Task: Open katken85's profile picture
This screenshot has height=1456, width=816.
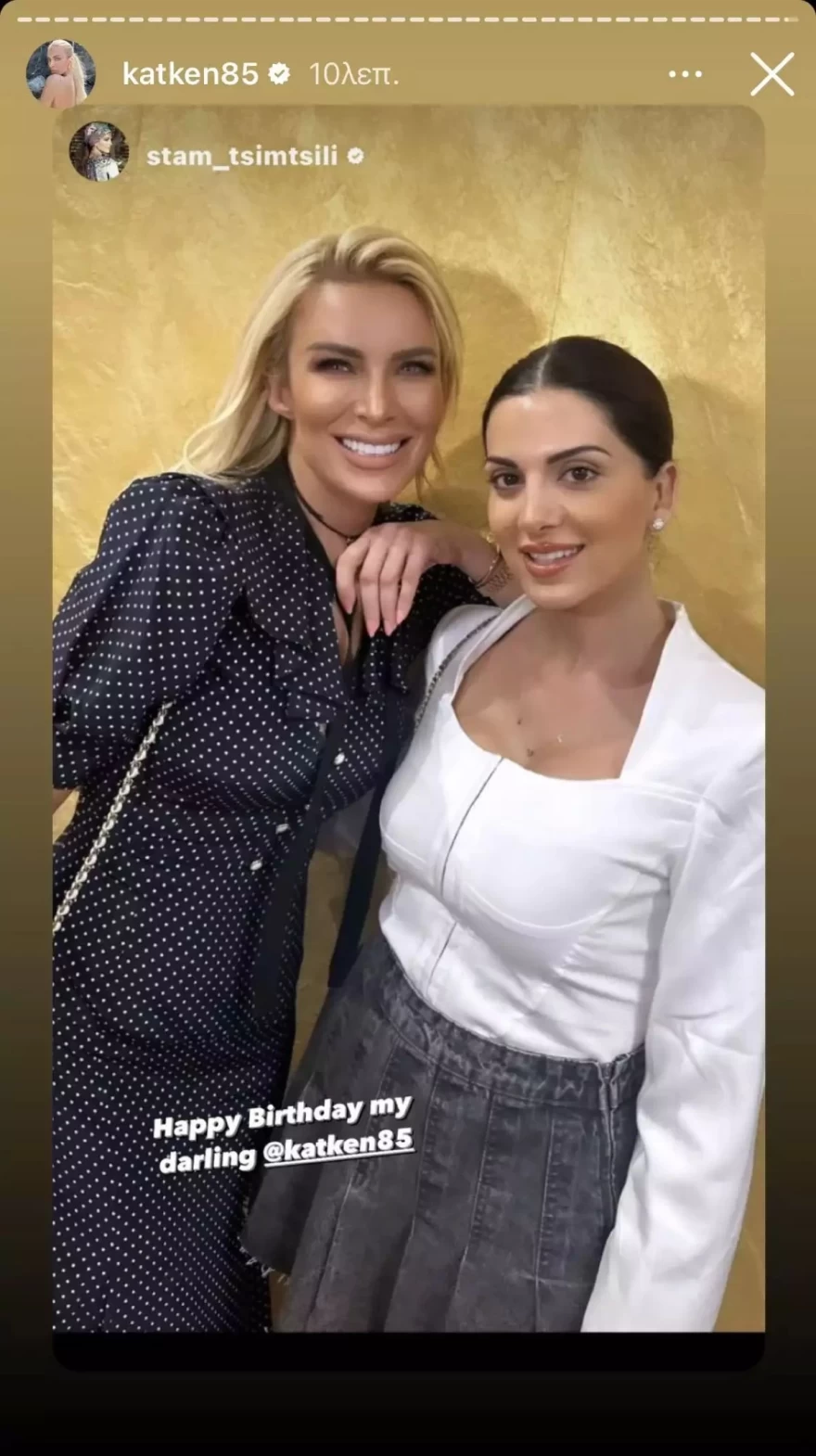Action: [x=60, y=74]
